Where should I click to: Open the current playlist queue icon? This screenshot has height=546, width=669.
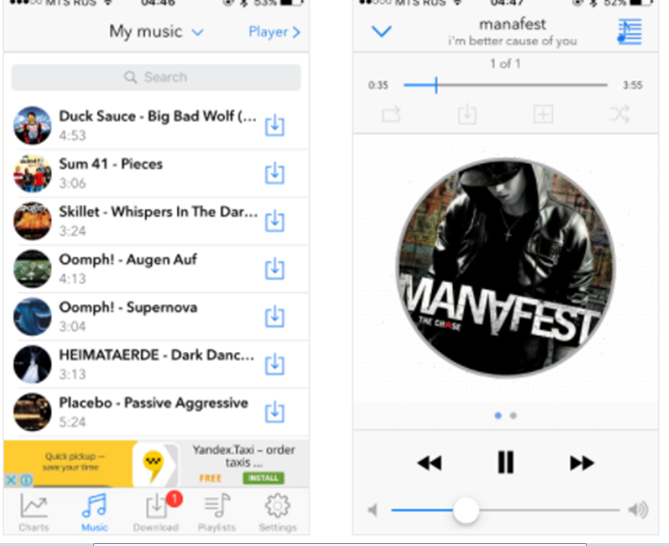tap(629, 32)
